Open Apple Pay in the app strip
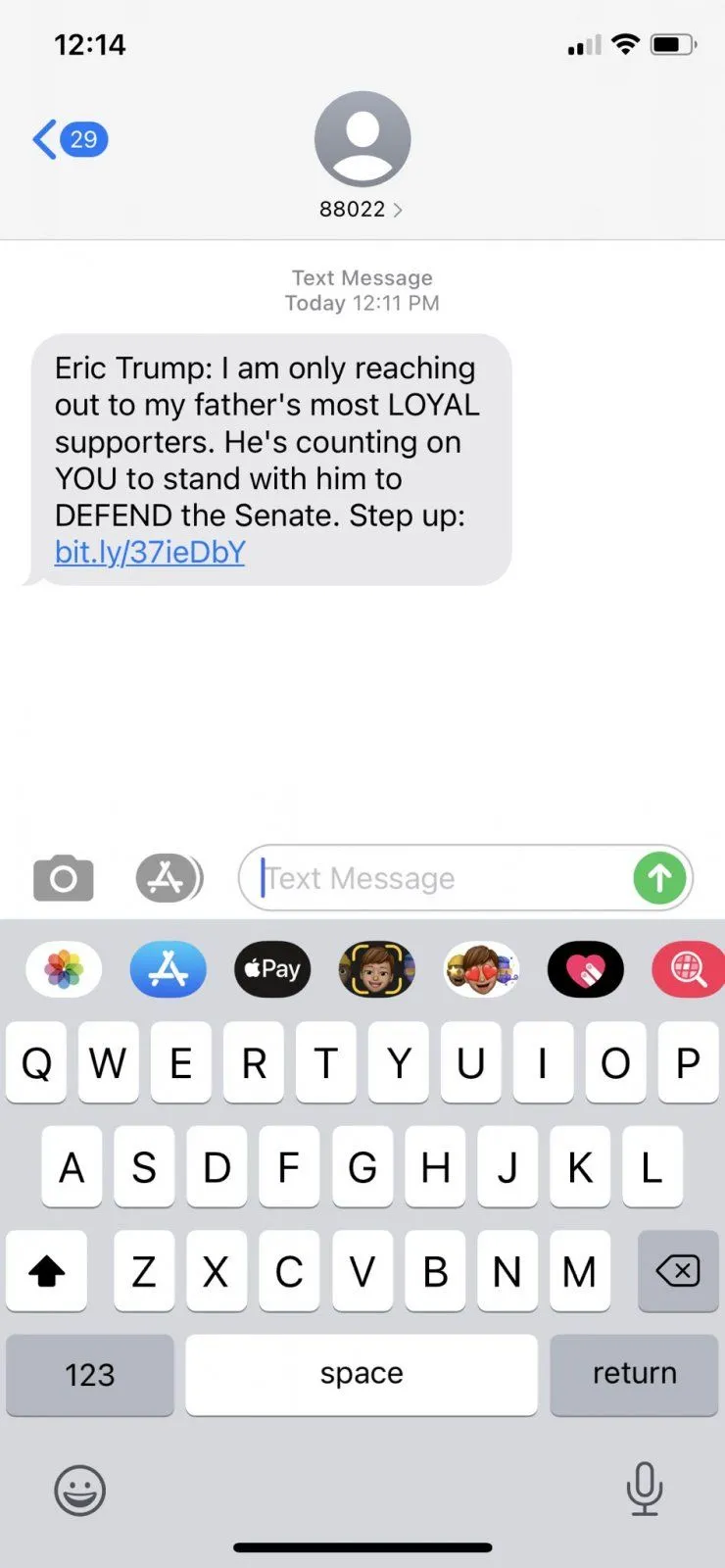The image size is (725, 1568). (272, 969)
